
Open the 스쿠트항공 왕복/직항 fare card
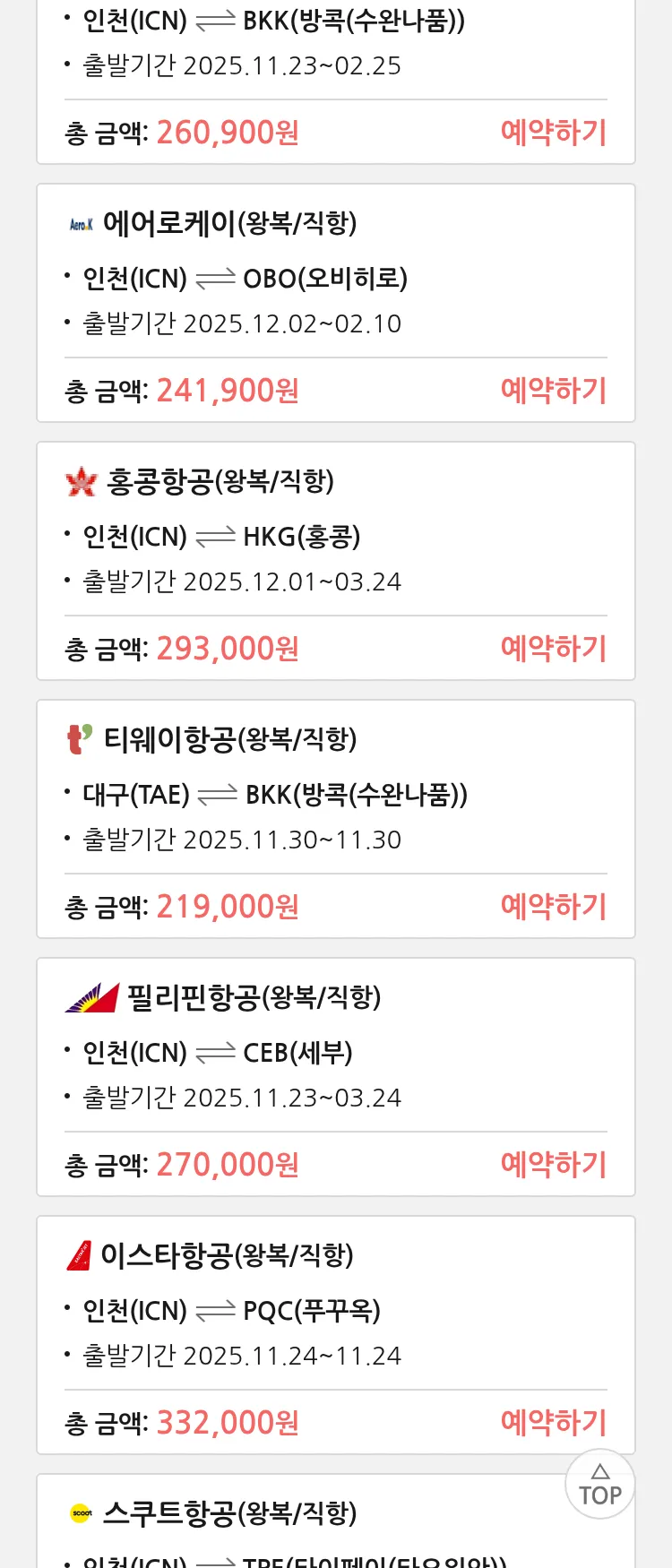tap(229, 1513)
